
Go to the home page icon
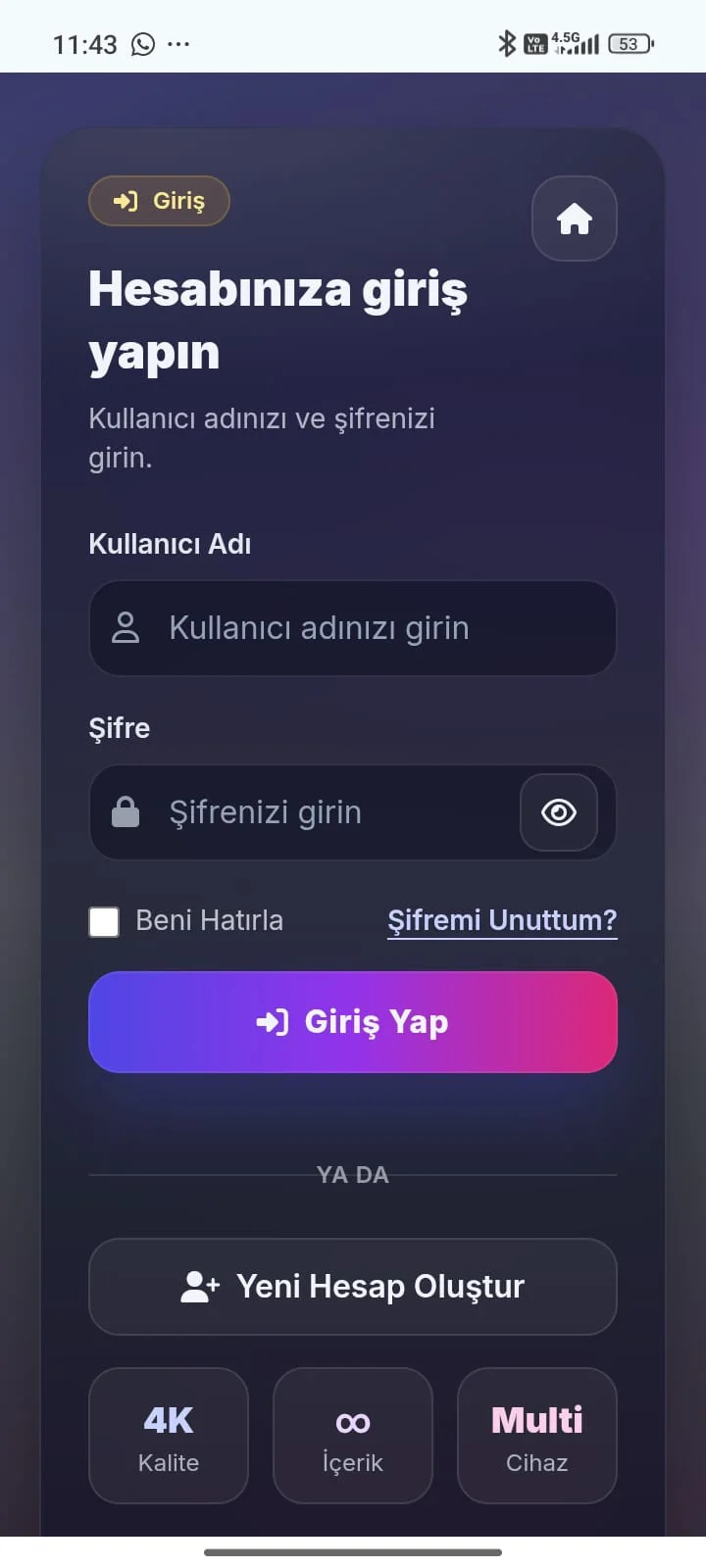[574, 219]
